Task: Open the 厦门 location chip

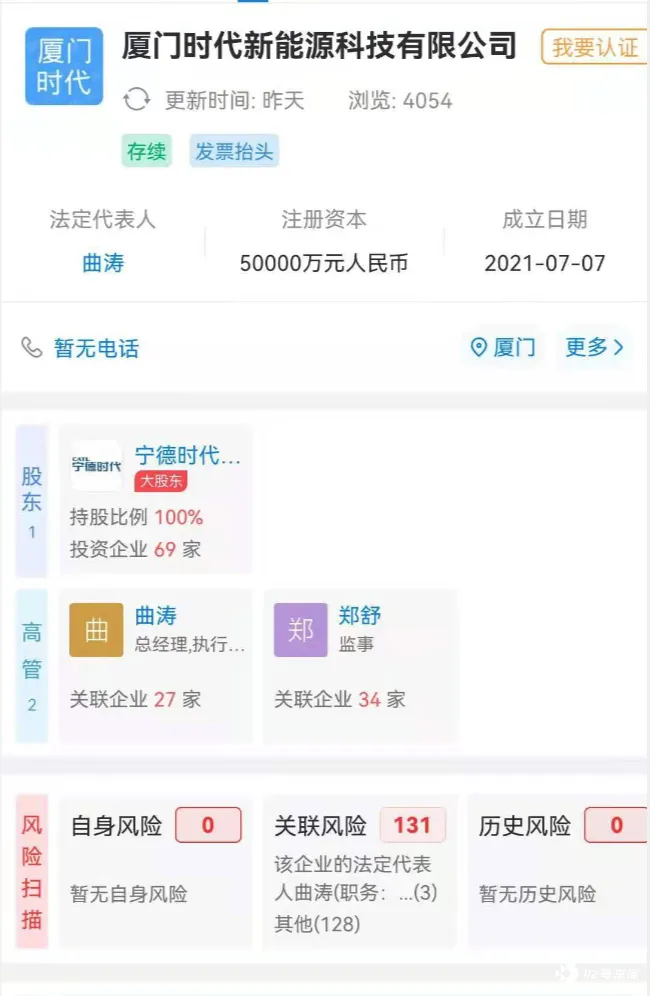Action: 504,348
